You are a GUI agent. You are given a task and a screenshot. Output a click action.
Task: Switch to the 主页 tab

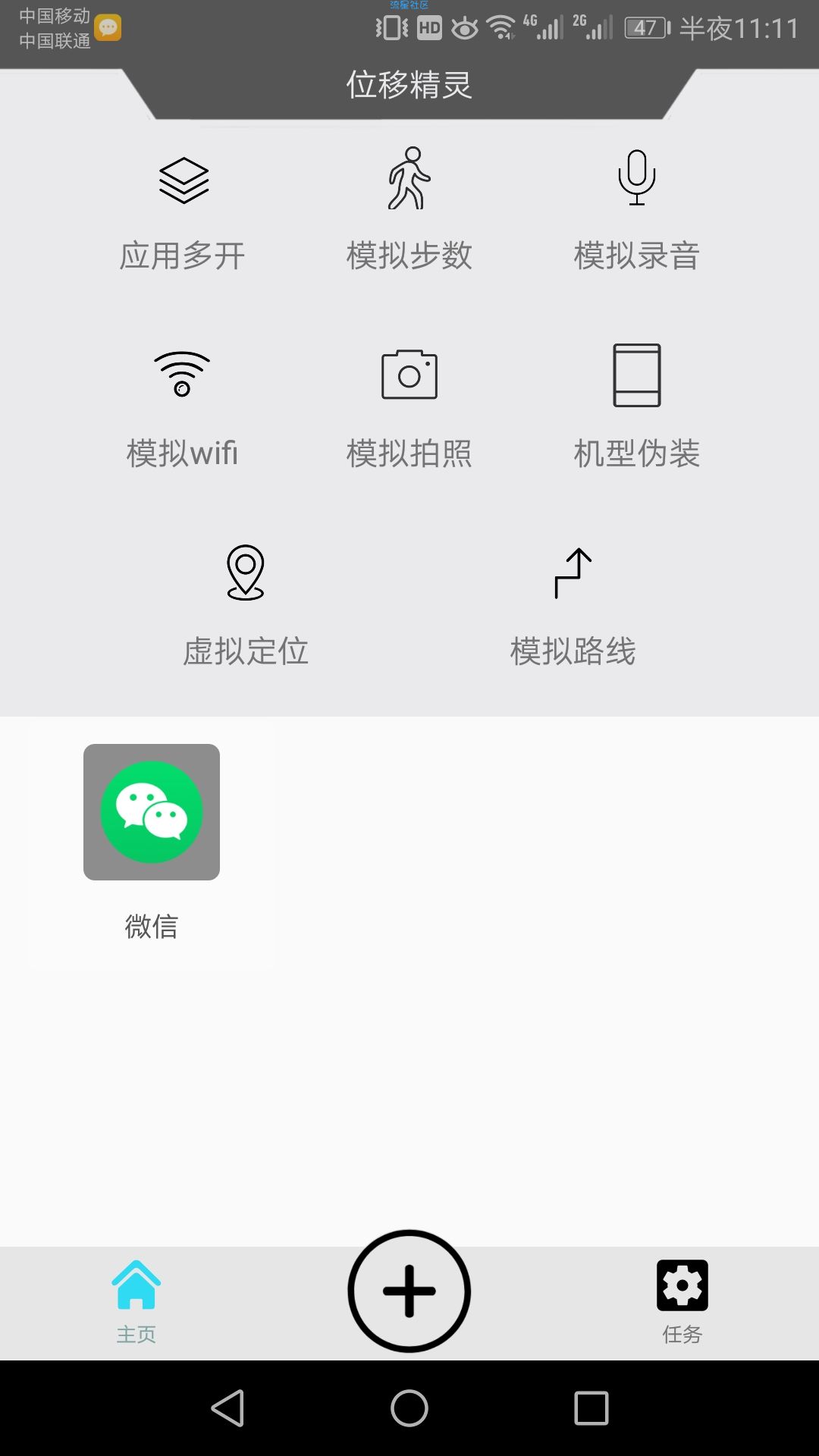136,1302
